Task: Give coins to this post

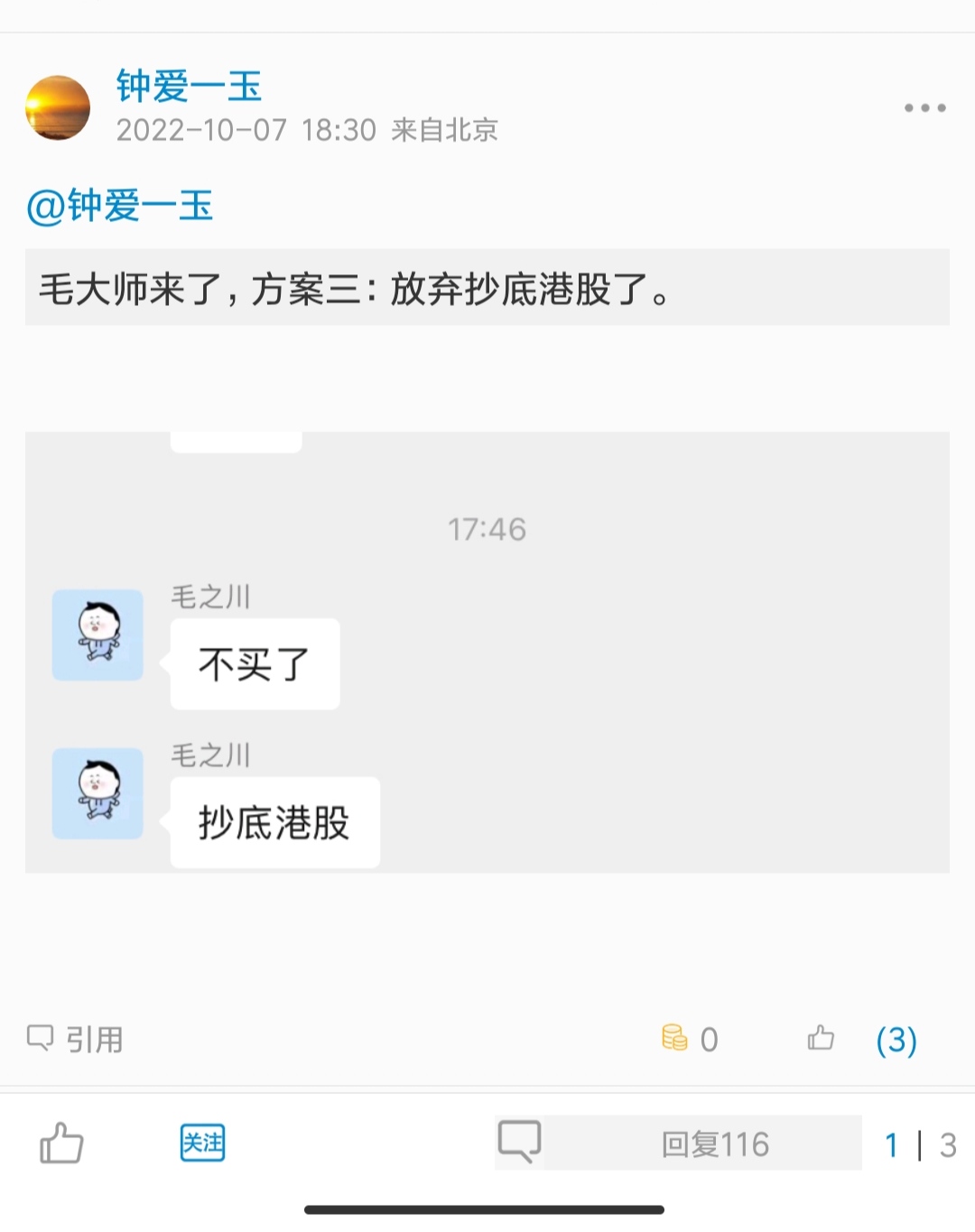Action: (690, 1039)
